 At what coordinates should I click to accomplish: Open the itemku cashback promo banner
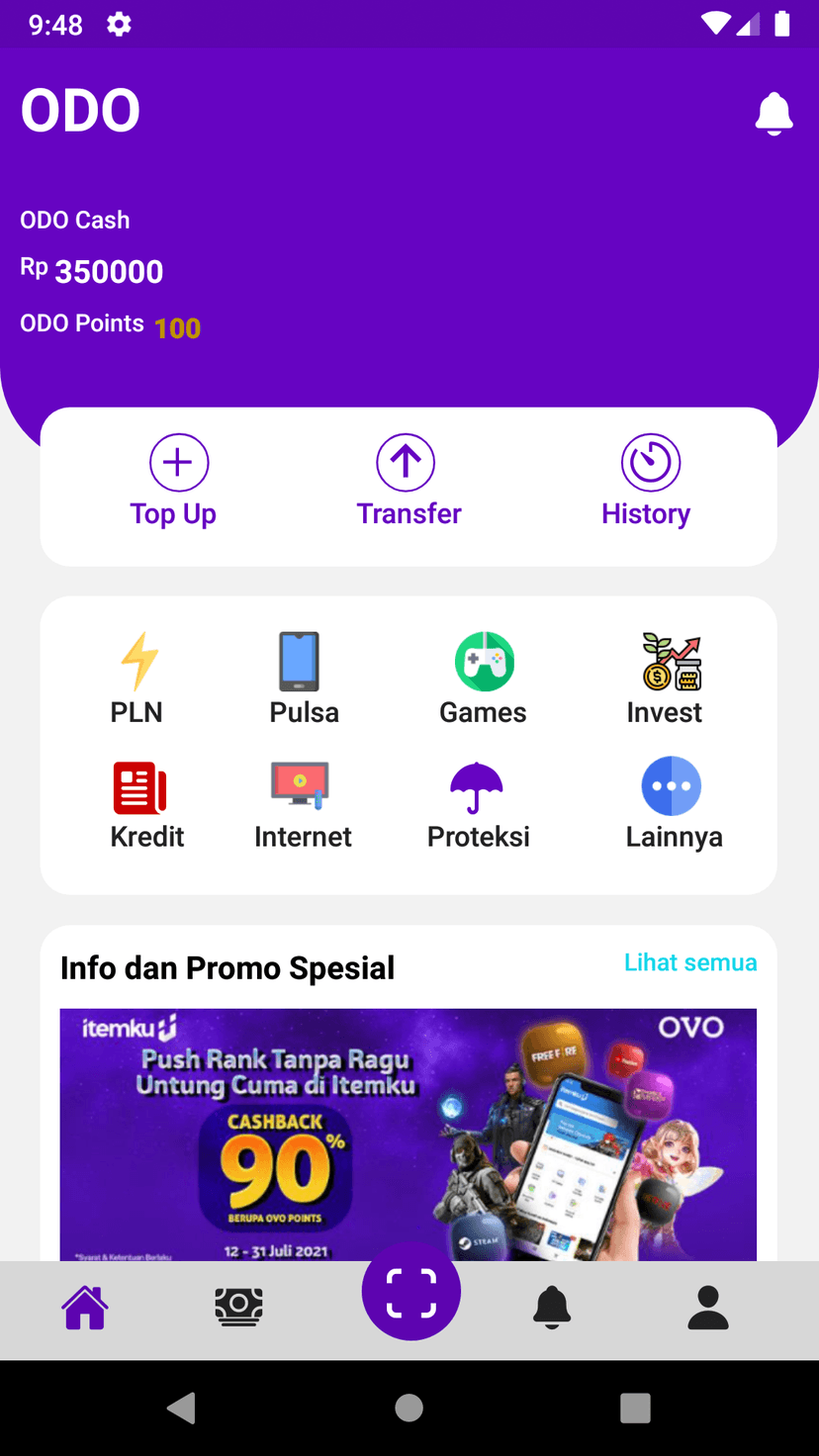point(408,1135)
